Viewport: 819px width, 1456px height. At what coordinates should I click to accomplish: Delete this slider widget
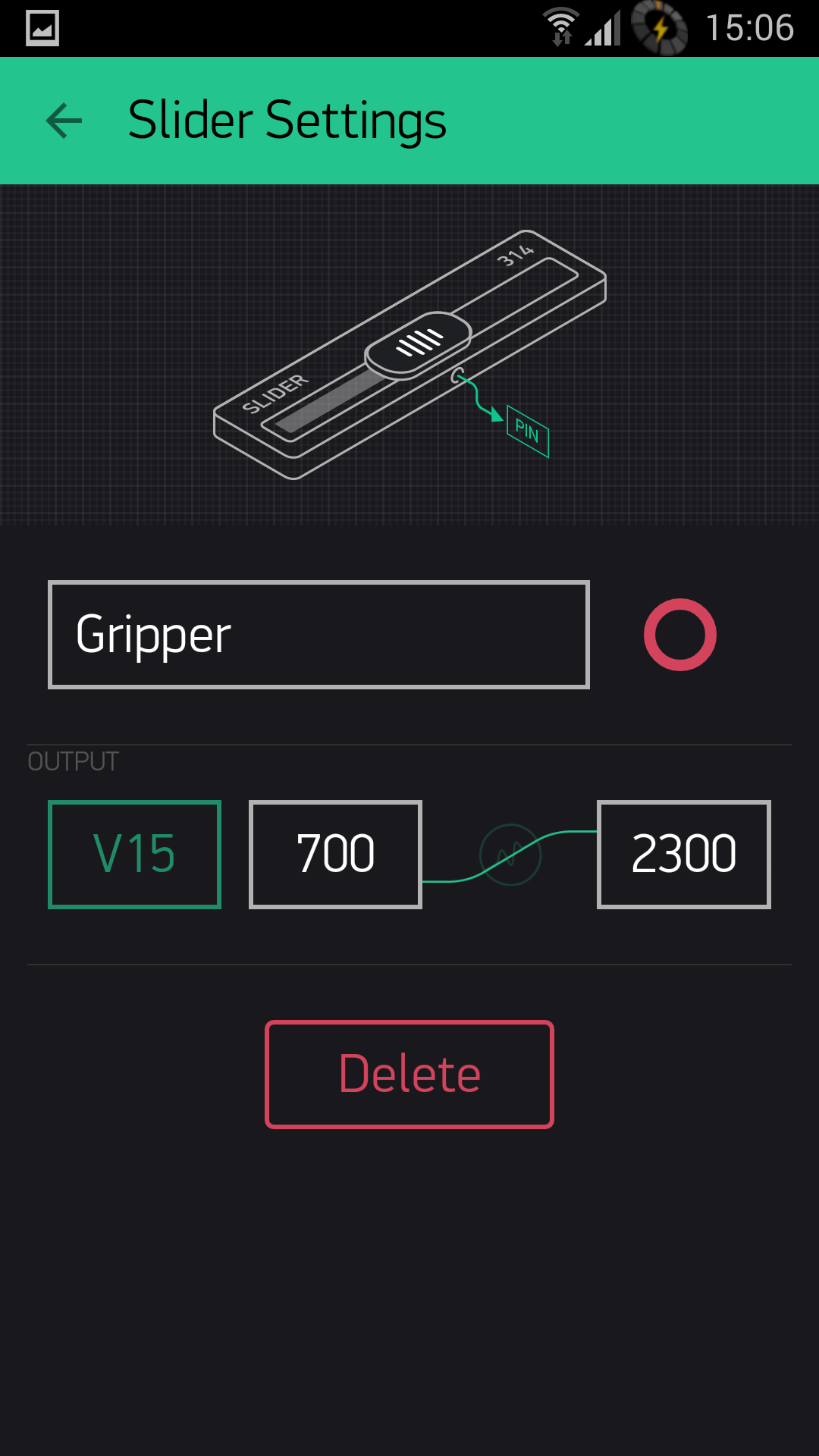point(409,1074)
